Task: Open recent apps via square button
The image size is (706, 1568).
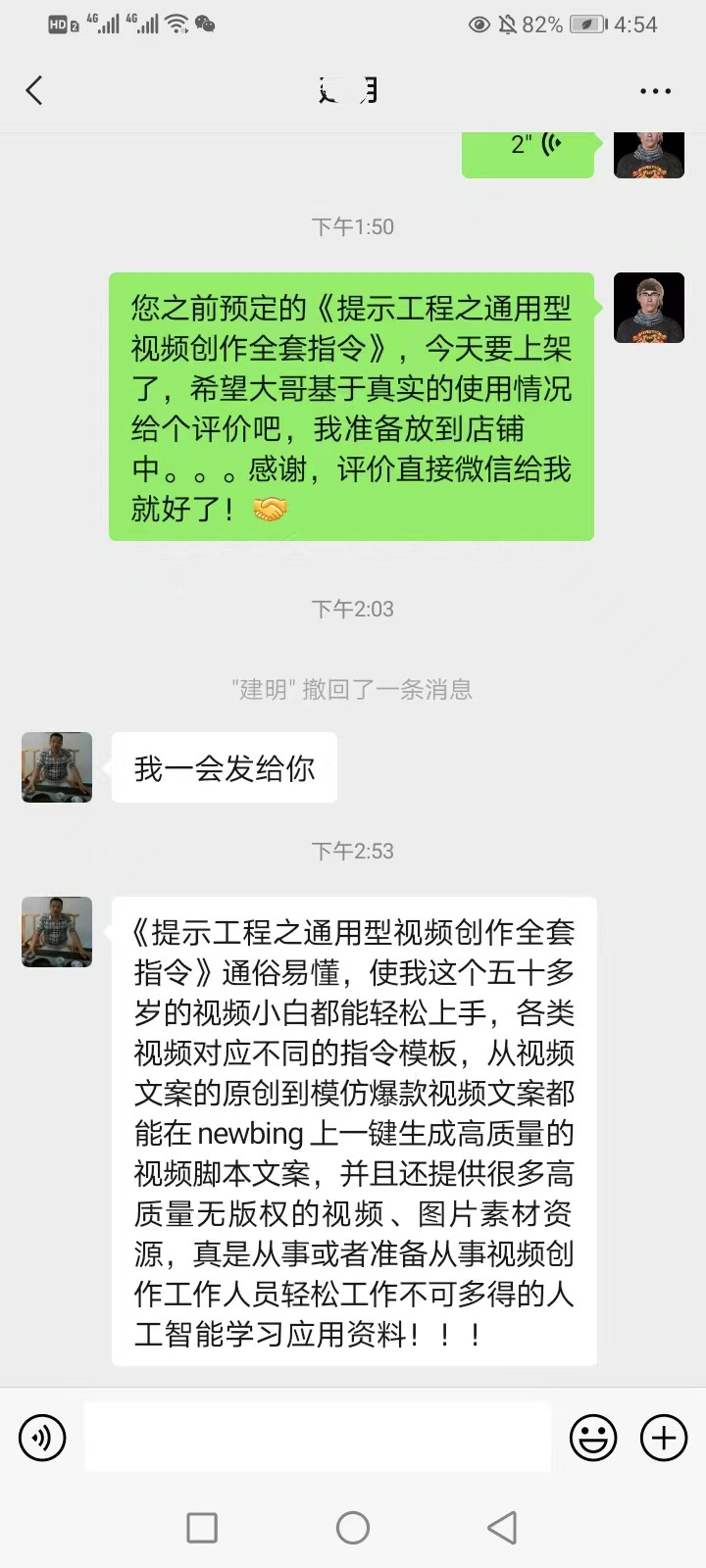Action: click(202, 1527)
